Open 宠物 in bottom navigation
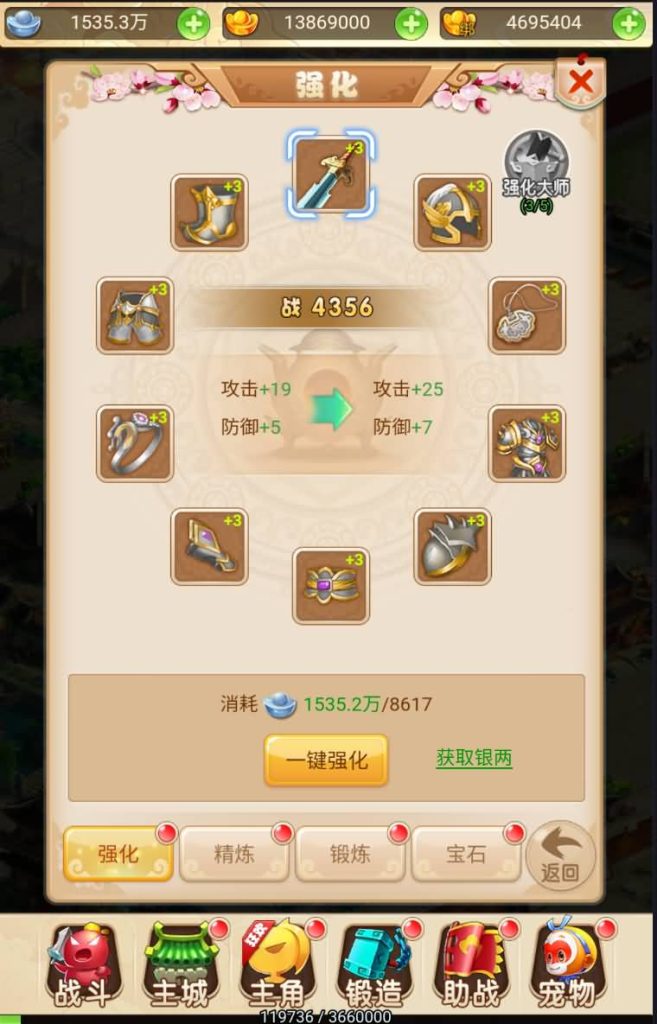This screenshot has width=657, height=1024. tap(566, 967)
